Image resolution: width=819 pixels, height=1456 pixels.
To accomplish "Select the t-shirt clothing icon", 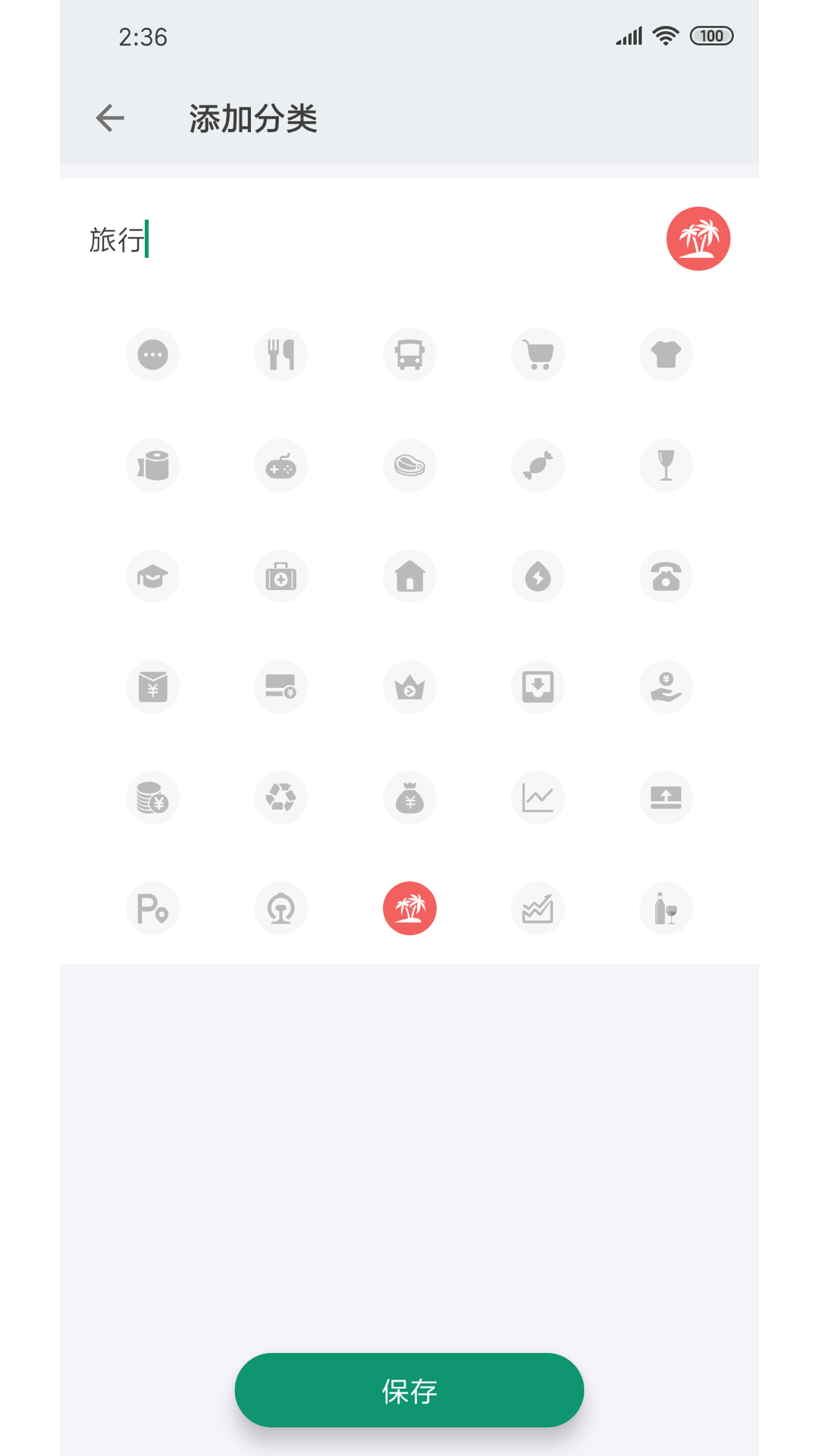I will [x=666, y=354].
